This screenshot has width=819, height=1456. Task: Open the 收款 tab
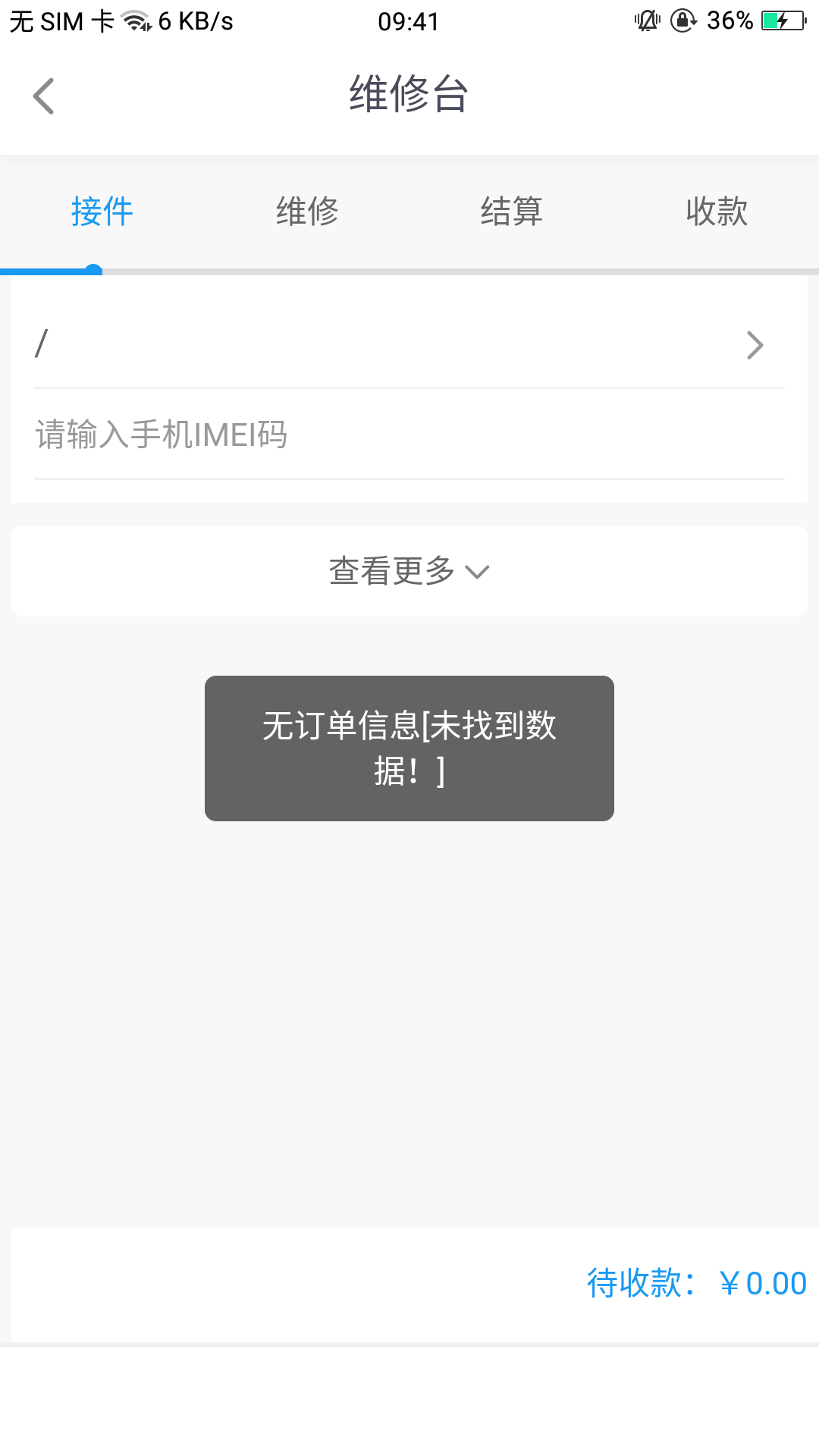point(717,212)
